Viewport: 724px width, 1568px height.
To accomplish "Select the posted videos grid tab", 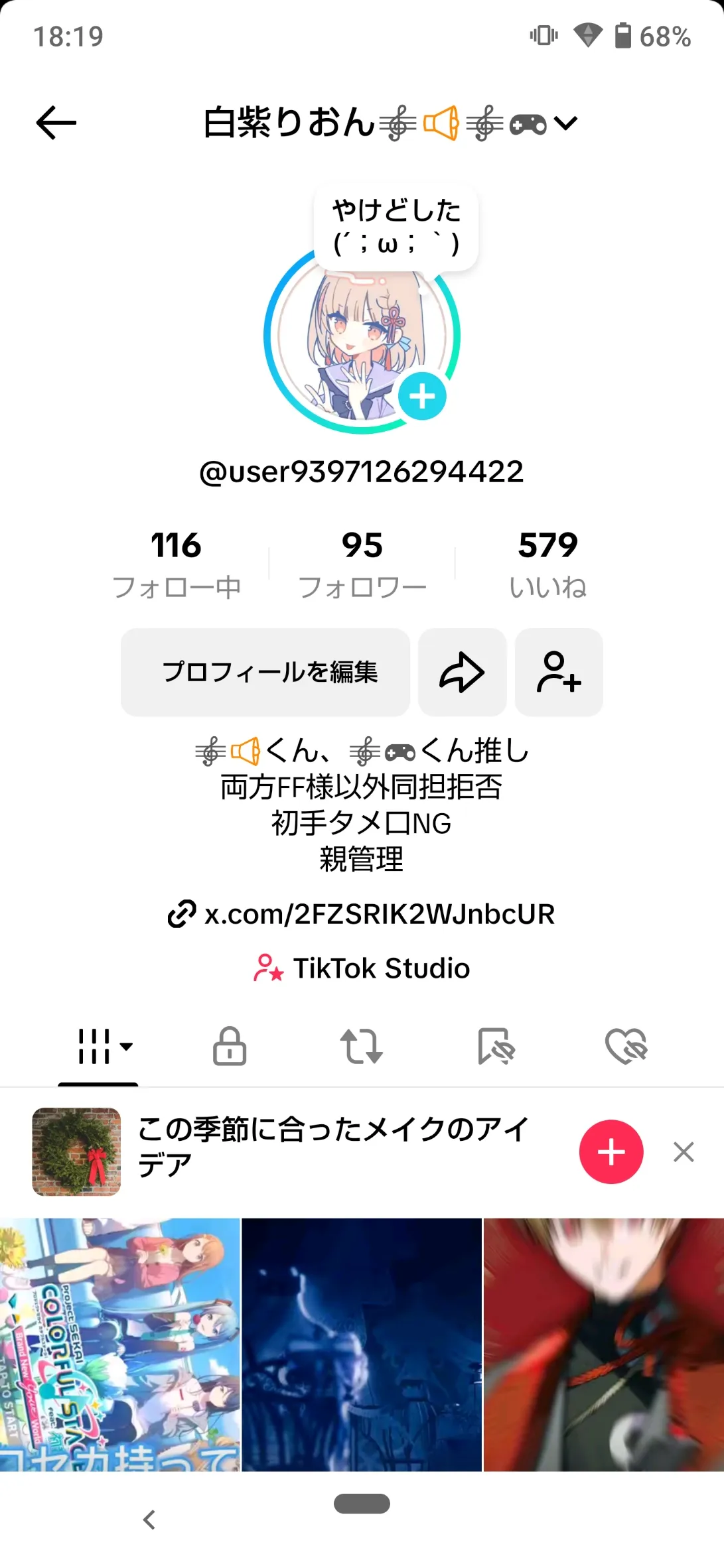I will 98,1047.
